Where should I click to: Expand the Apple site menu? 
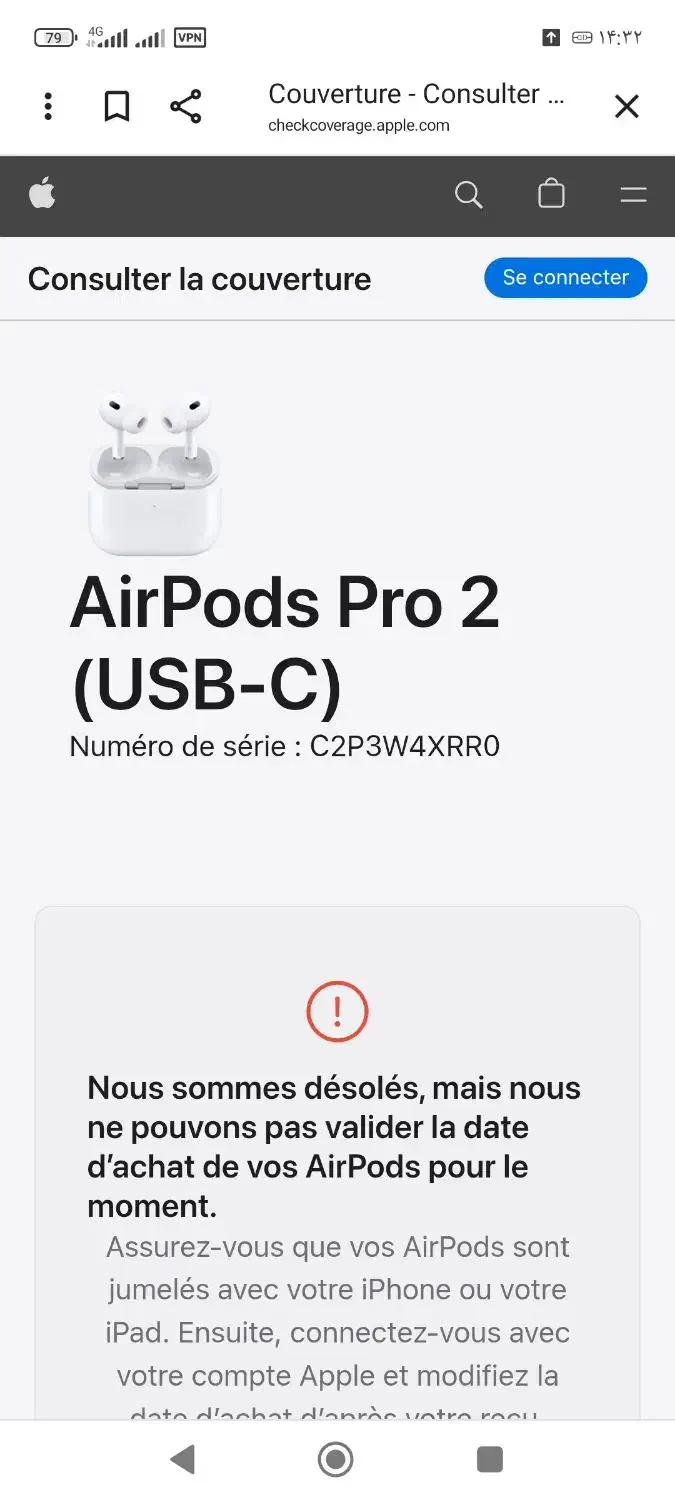pyautogui.click(x=633, y=194)
